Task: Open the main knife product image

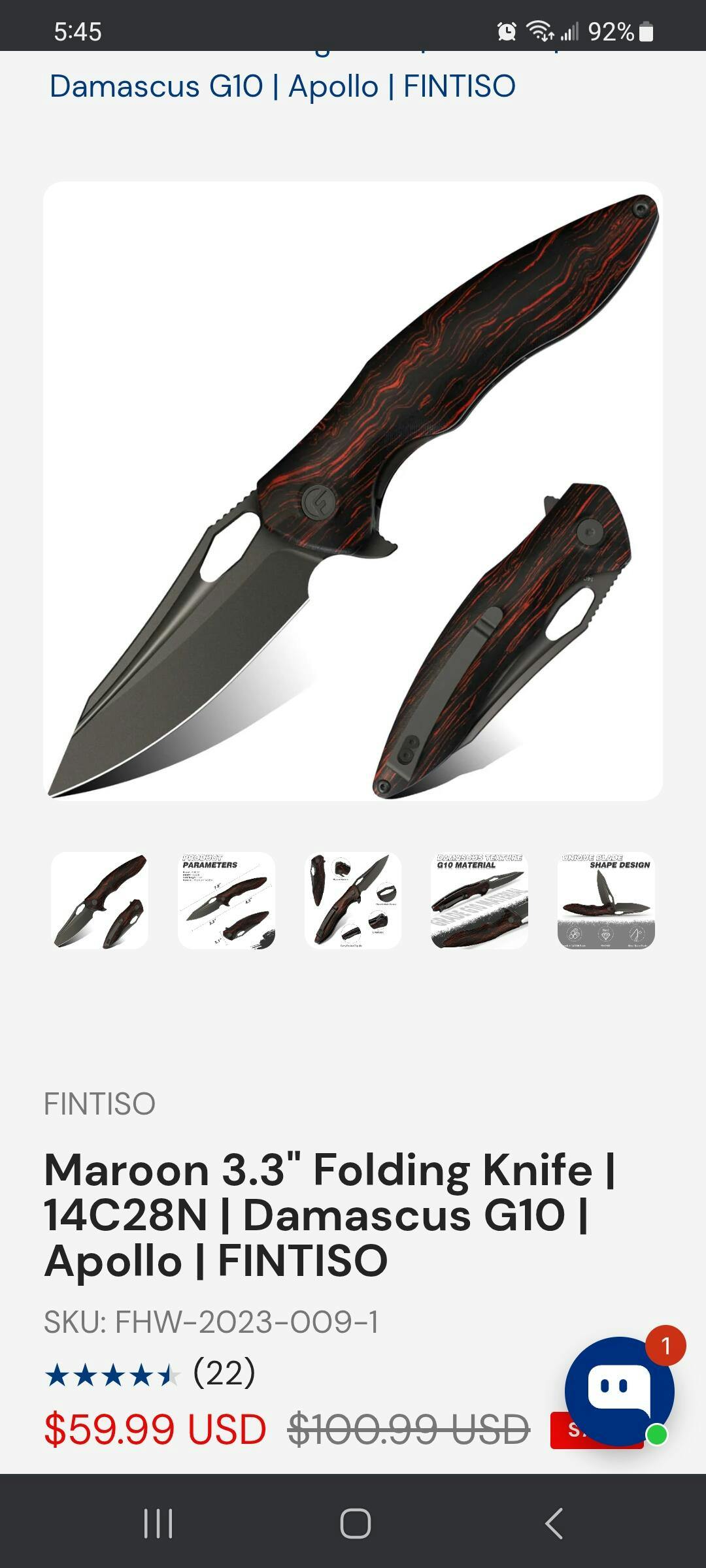Action: 353,491
